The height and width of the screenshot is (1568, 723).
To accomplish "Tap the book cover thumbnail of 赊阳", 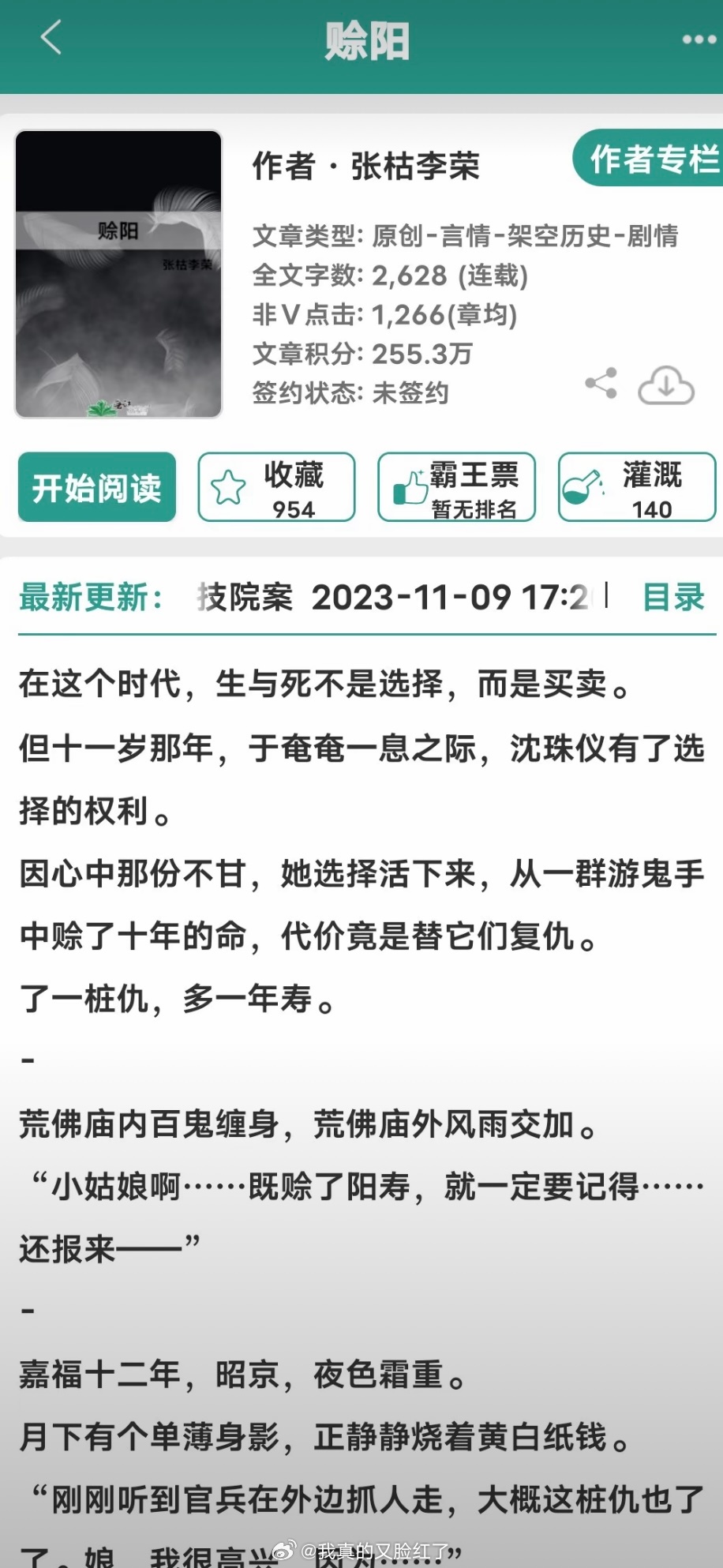I will (118, 272).
